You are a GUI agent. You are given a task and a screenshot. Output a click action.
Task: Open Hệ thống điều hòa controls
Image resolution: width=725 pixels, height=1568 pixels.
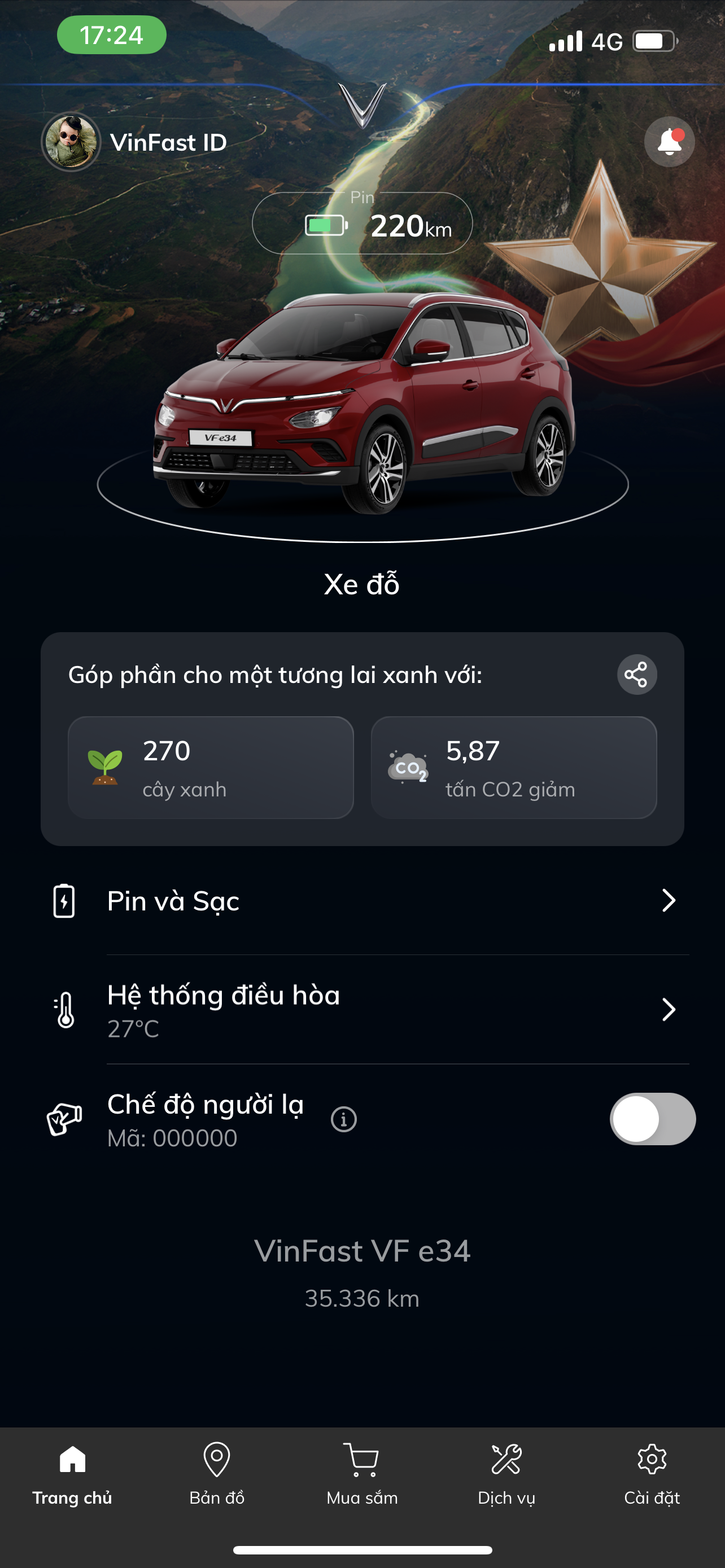(x=365, y=1009)
